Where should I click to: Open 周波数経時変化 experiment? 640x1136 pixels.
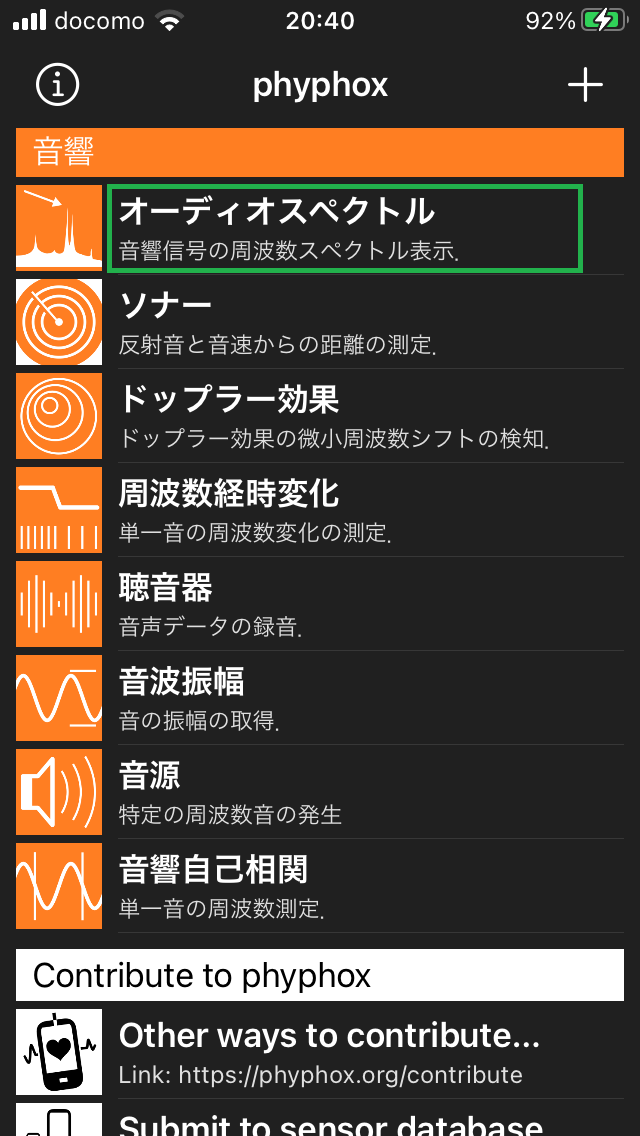[320, 510]
